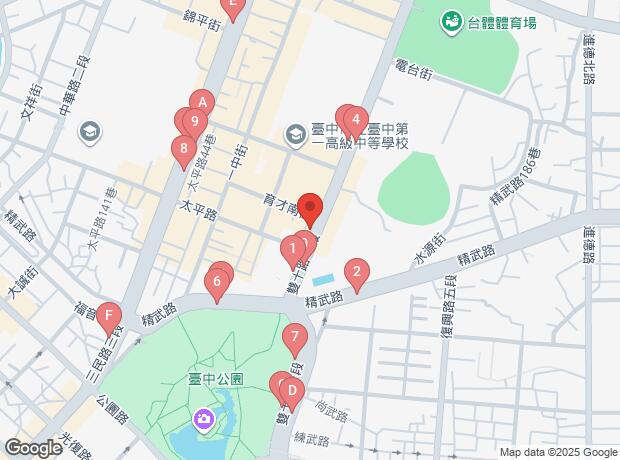Tap map marker A
The height and width of the screenshot is (460, 620).
click(x=202, y=103)
